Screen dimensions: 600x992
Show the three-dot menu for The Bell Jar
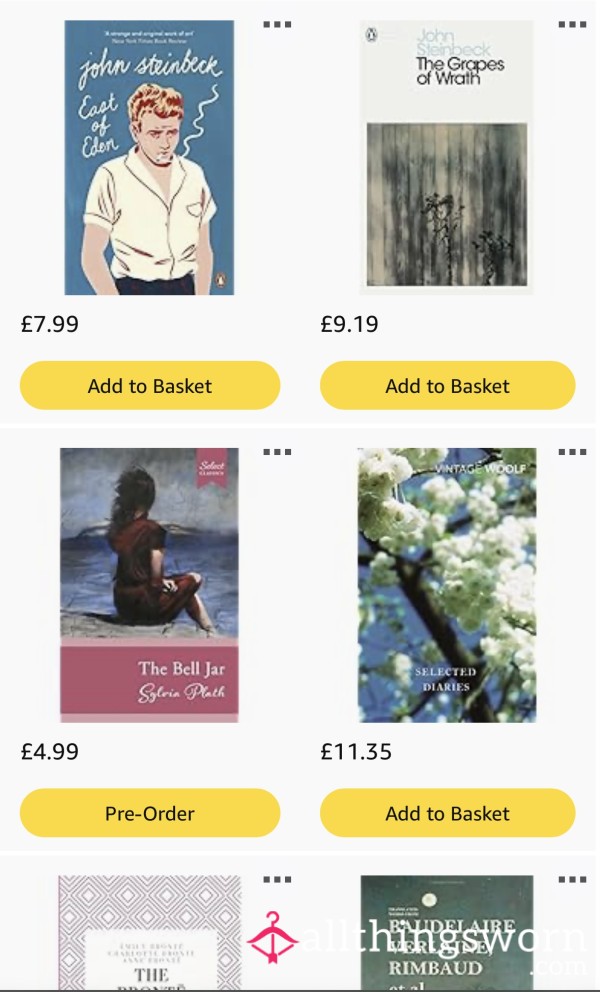[x=277, y=452]
